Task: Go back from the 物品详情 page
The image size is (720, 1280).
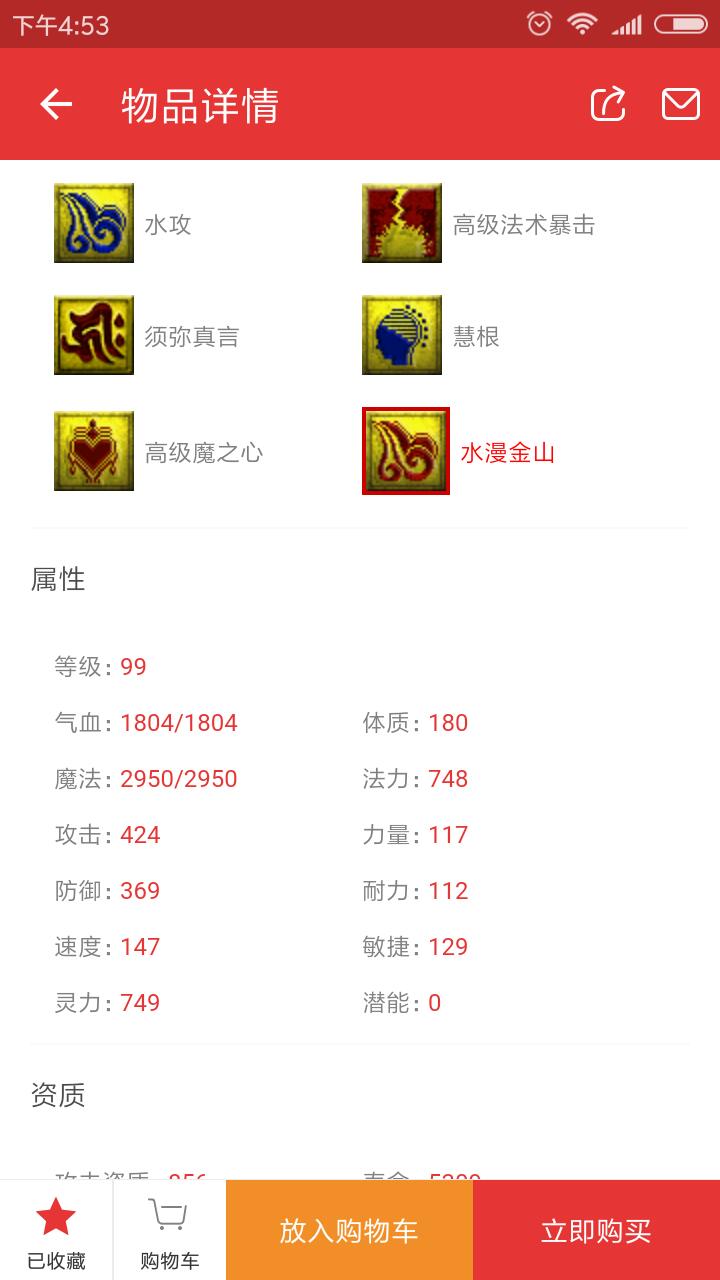Action: (x=56, y=104)
